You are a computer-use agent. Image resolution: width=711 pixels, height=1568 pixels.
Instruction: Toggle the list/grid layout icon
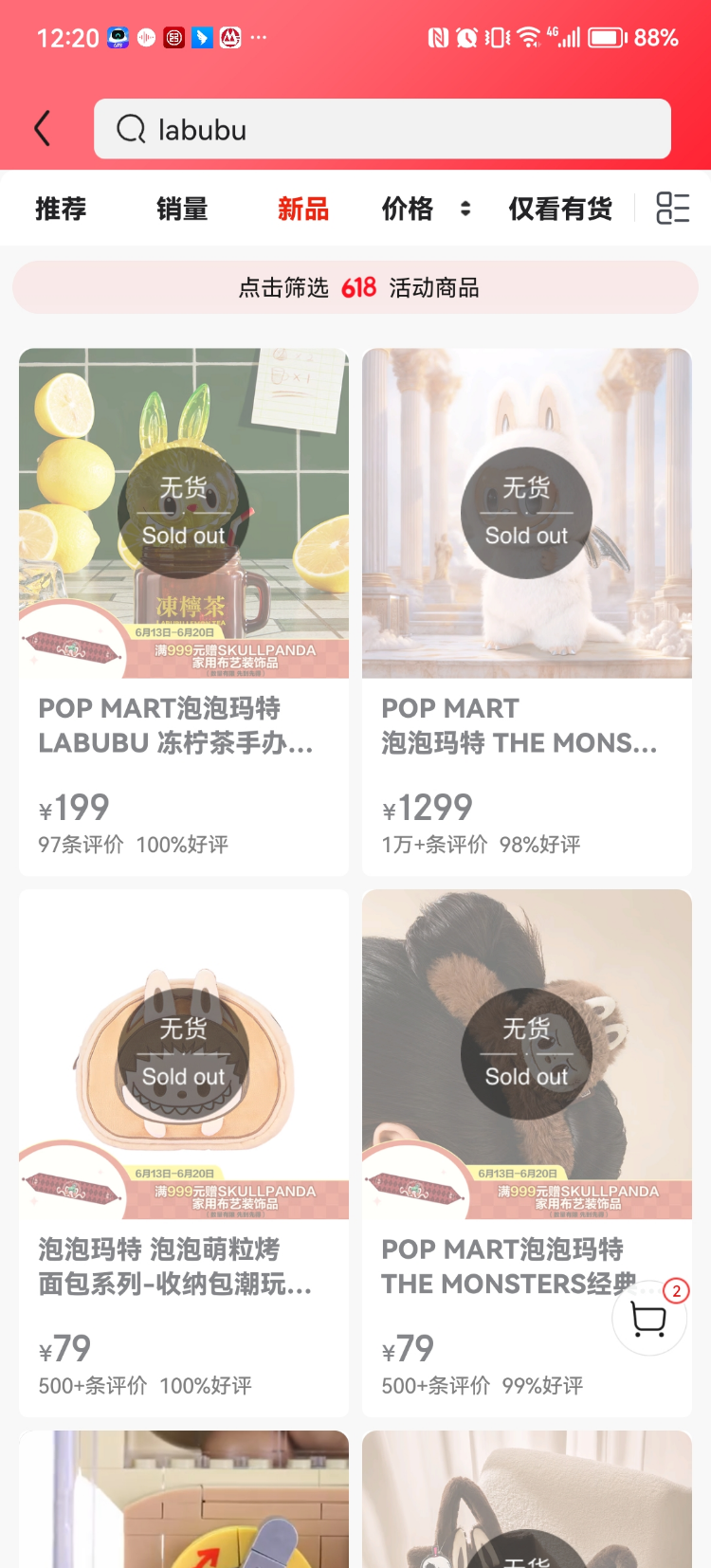pyautogui.click(x=673, y=209)
